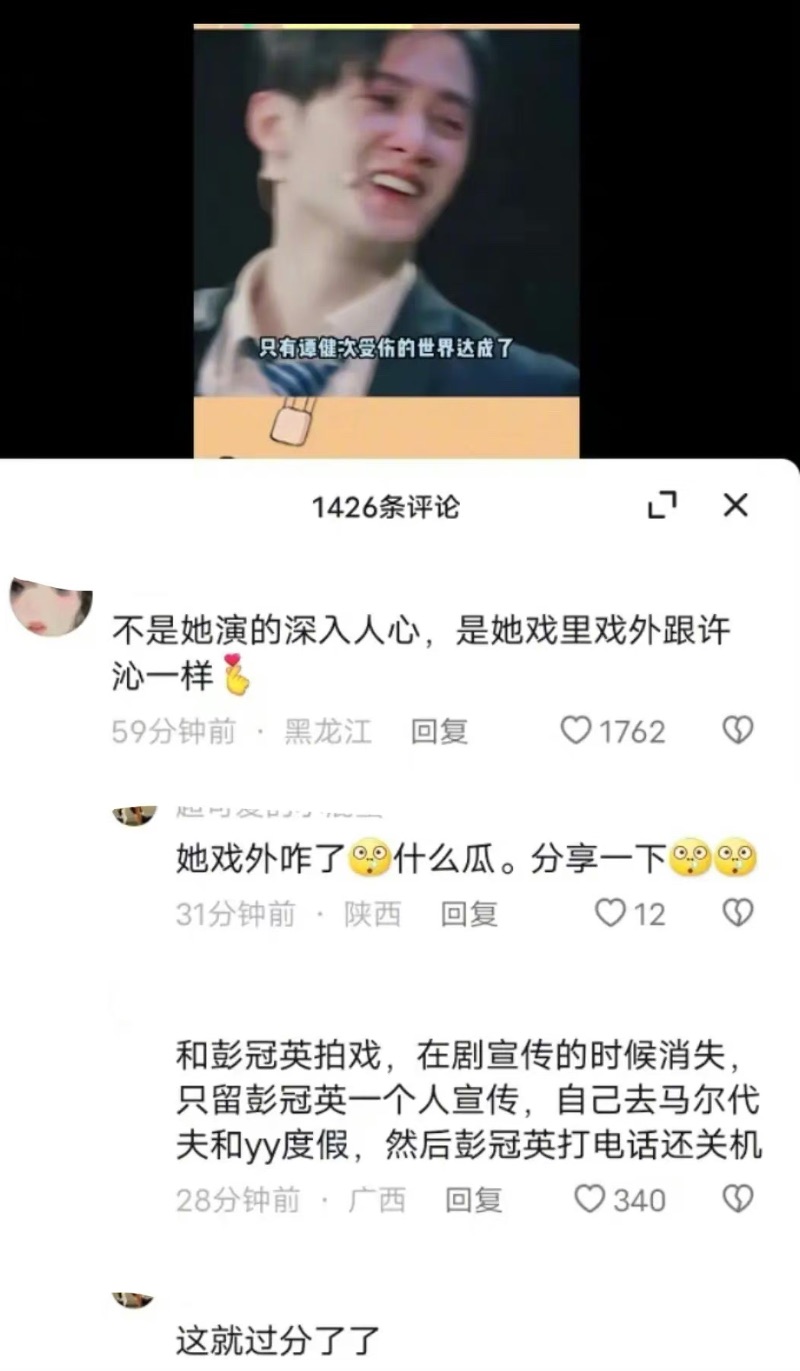Dislike the 陕西 comment posted 31分钟前

pos(737,913)
